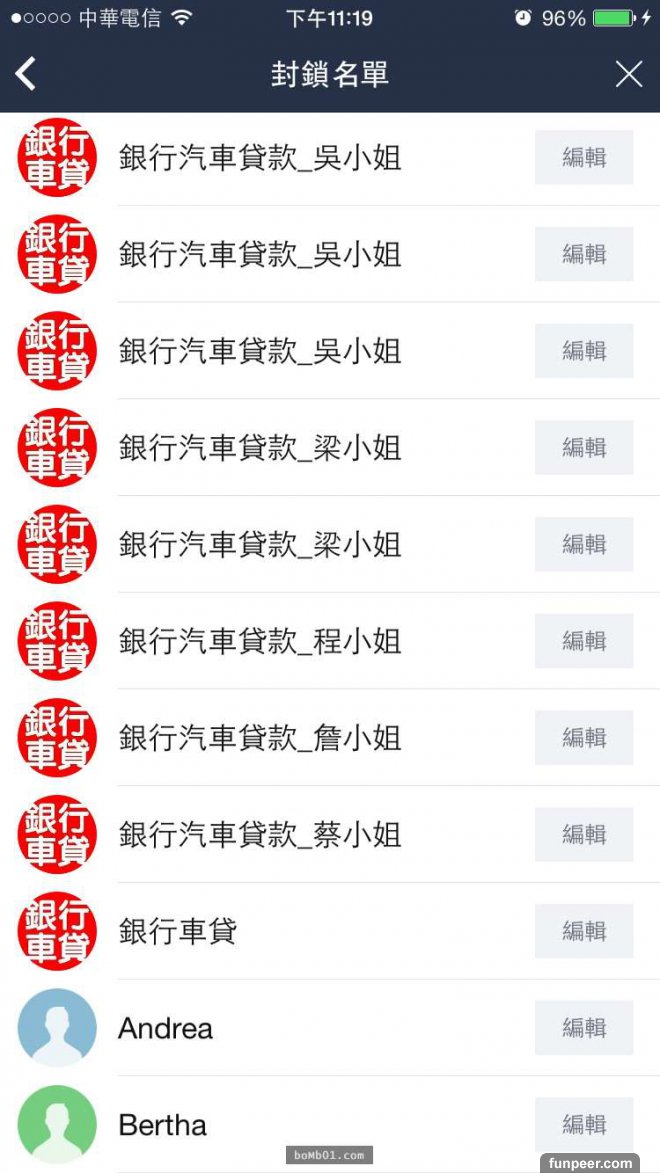660x1173 pixels.
Task: Tap the 編輯 button beside Andrea
Action: pos(584,1028)
